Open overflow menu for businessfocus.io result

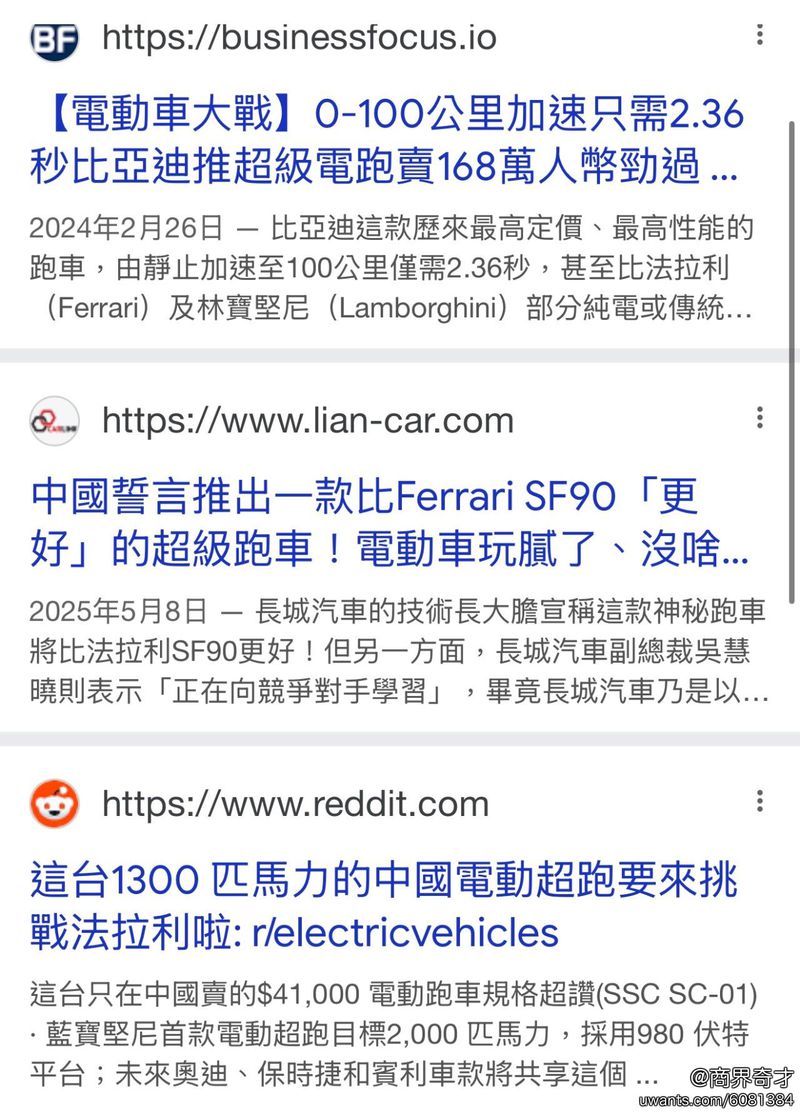click(x=760, y=36)
